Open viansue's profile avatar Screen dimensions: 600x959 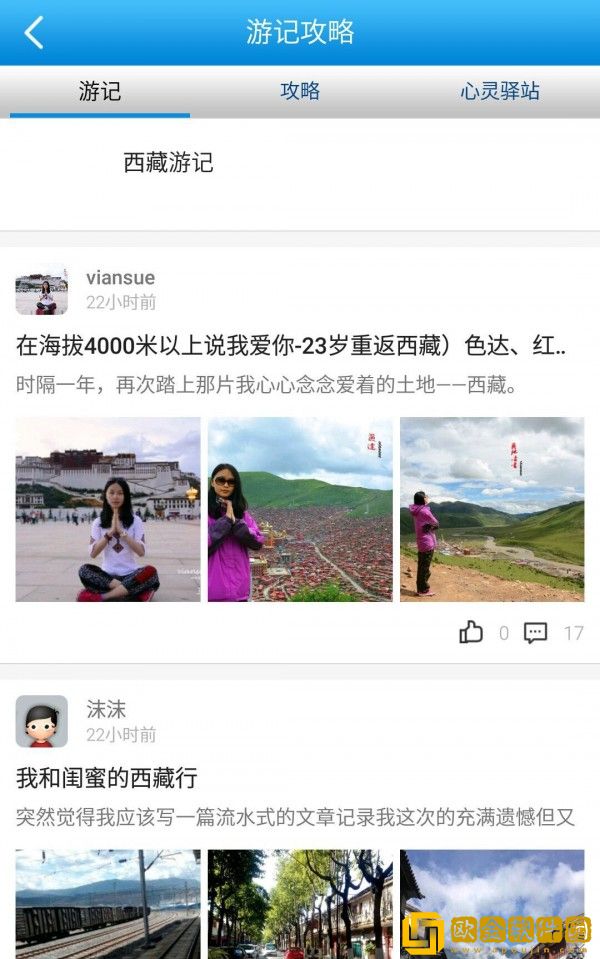click(x=42, y=290)
